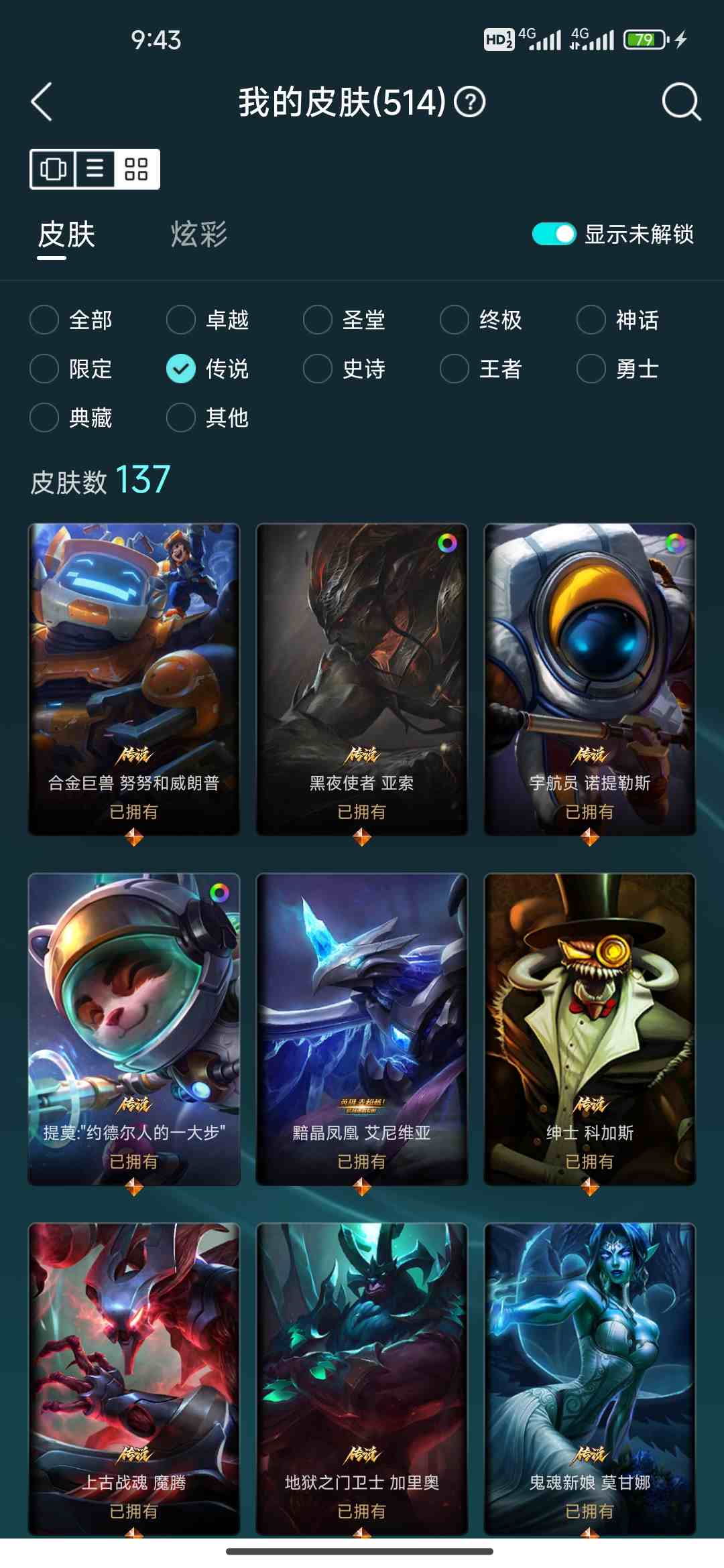
Task: Switch to grid view layout
Action: point(136,169)
